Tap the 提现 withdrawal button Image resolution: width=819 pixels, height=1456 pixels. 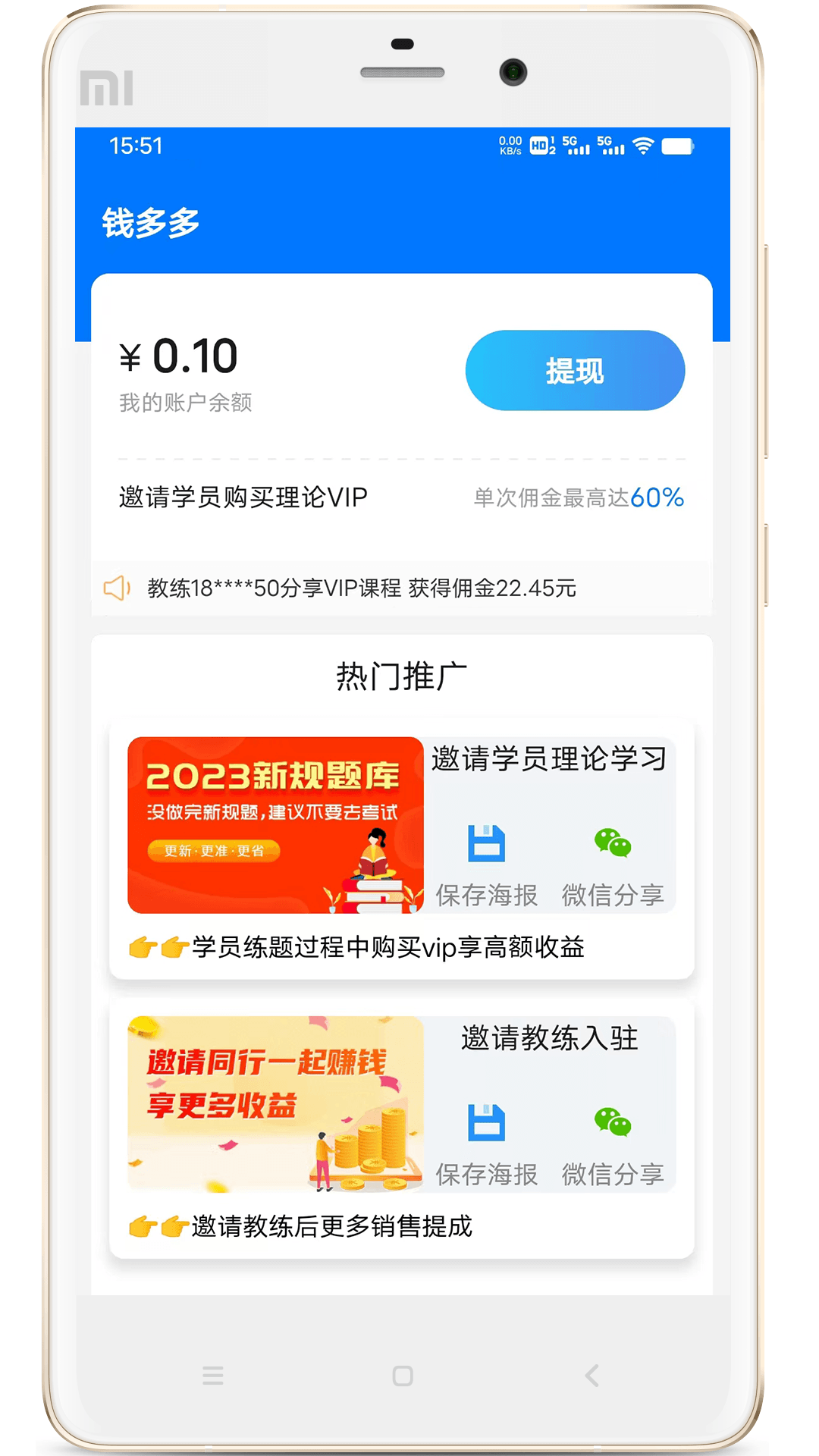point(574,371)
